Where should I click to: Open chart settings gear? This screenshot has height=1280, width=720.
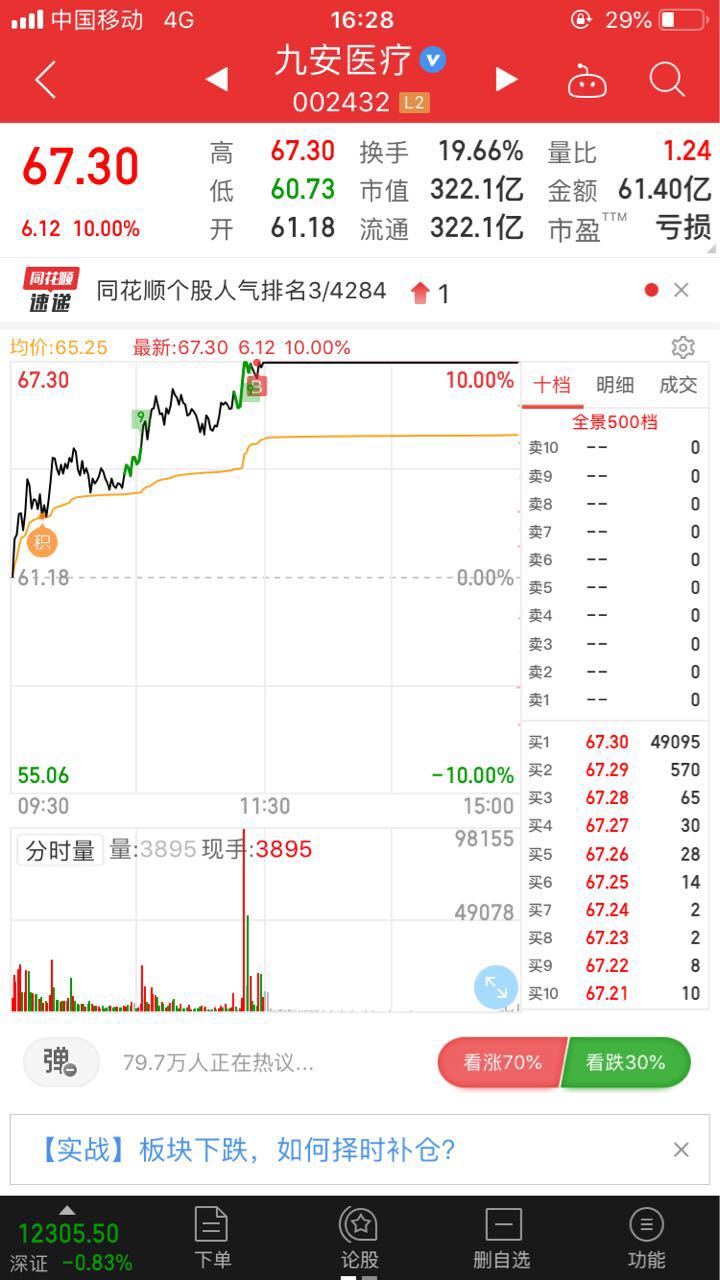pos(683,347)
